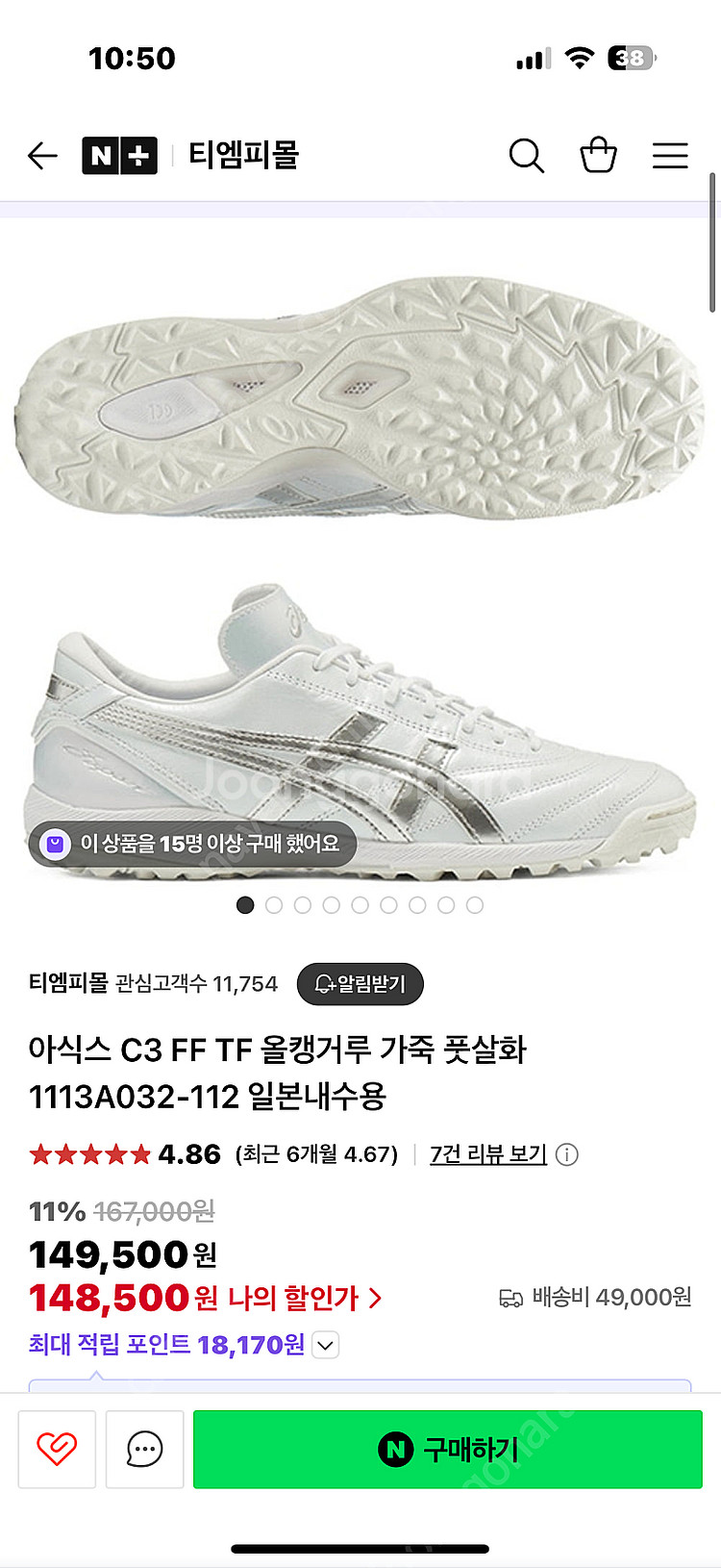Viewport: 721px width, 1568px height.
Task: Open the search magnifier
Action: coord(527,155)
